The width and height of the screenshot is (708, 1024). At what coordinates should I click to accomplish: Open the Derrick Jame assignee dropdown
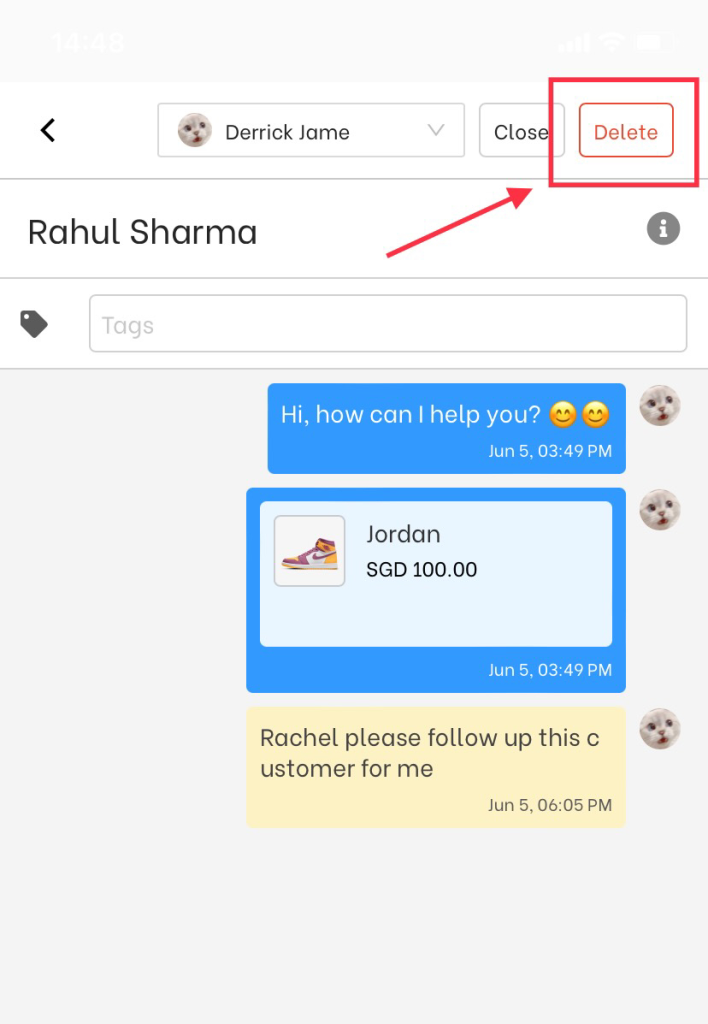click(311, 131)
